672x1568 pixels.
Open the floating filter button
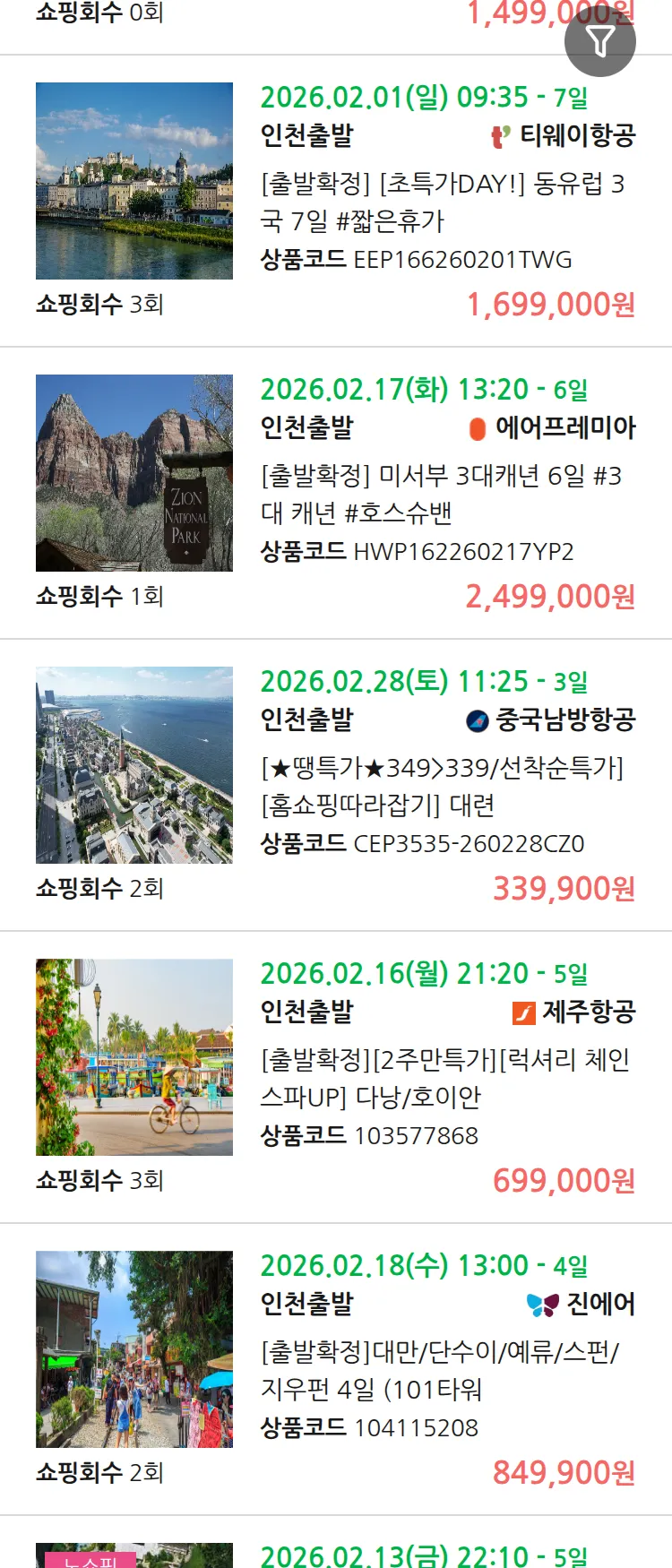click(599, 41)
